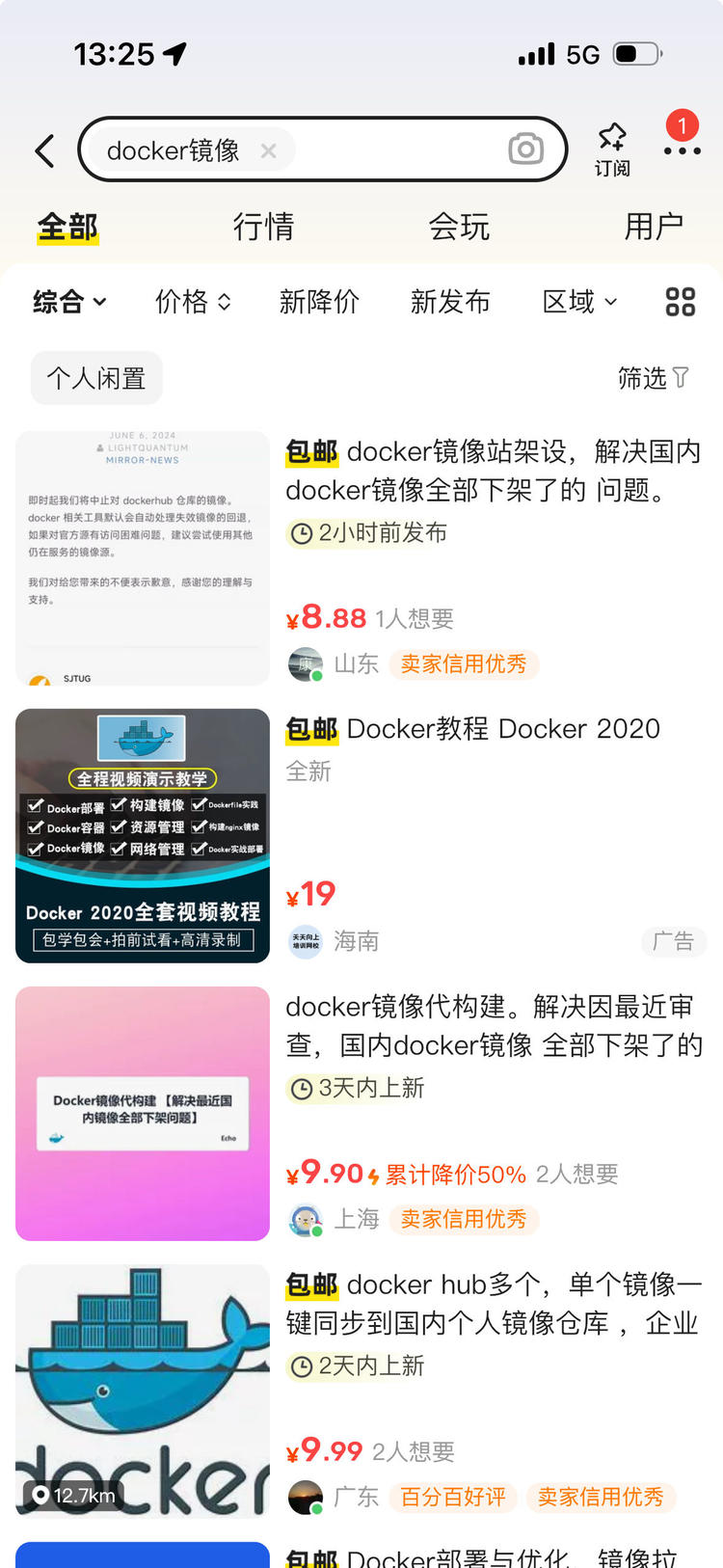
Task: Toggle the 新降价 price-drop filter
Action: point(319,302)
